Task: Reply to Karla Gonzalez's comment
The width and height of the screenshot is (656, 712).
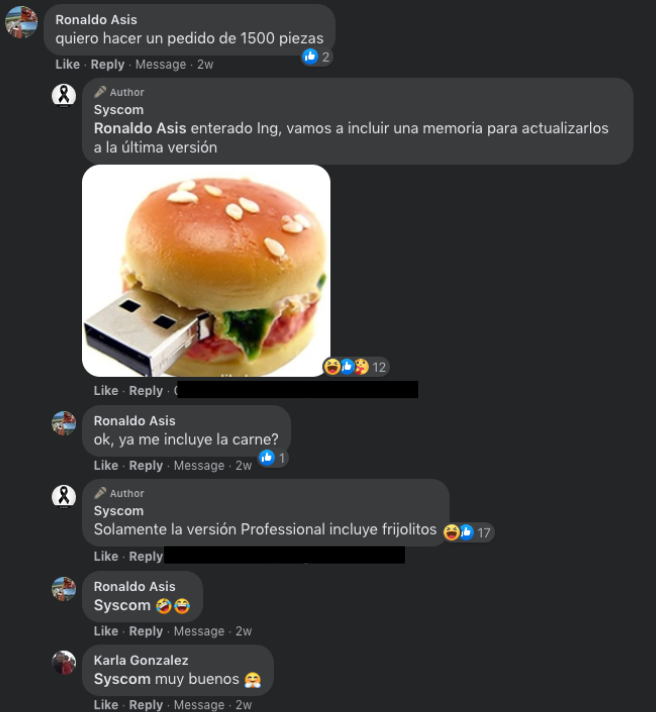Action: click(146, 705)
